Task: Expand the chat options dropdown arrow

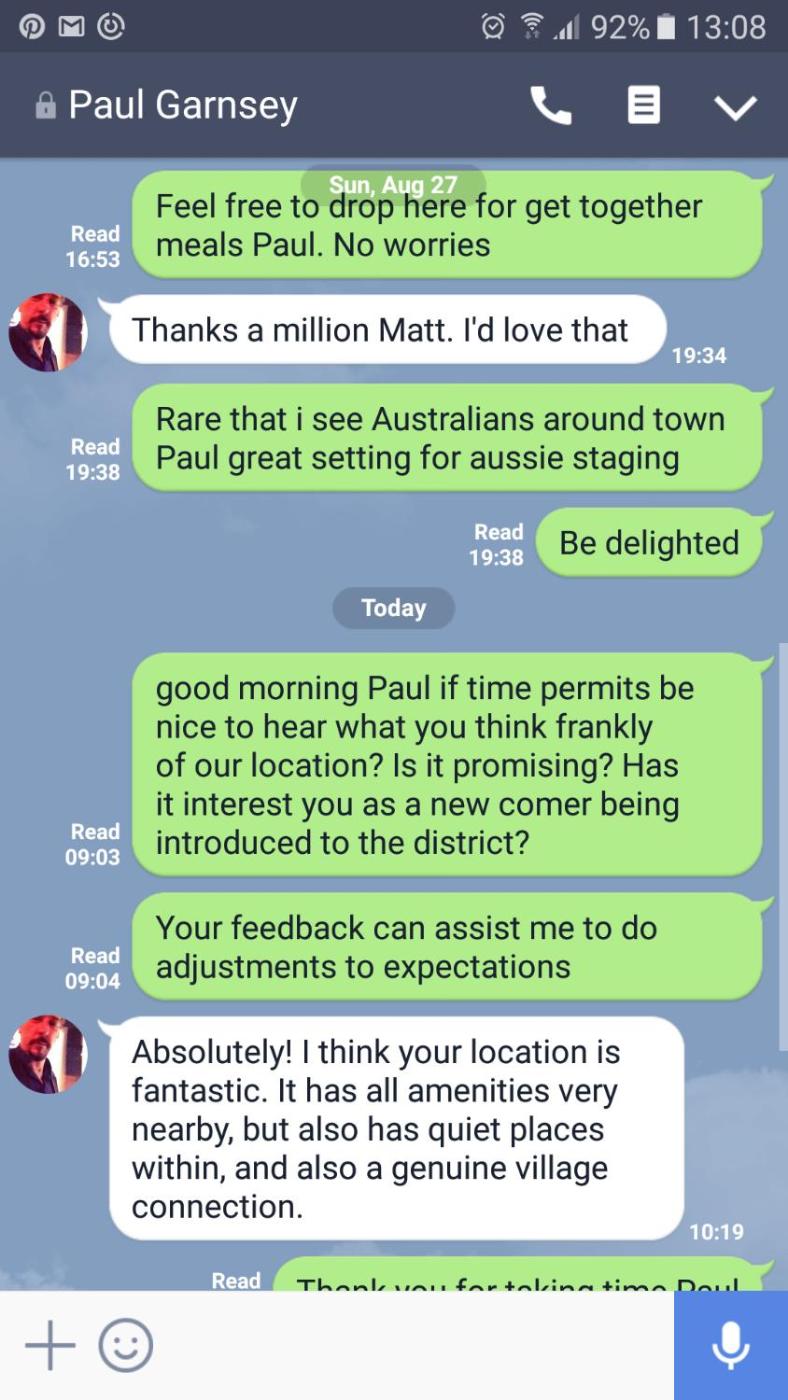Action: [735, 107]
